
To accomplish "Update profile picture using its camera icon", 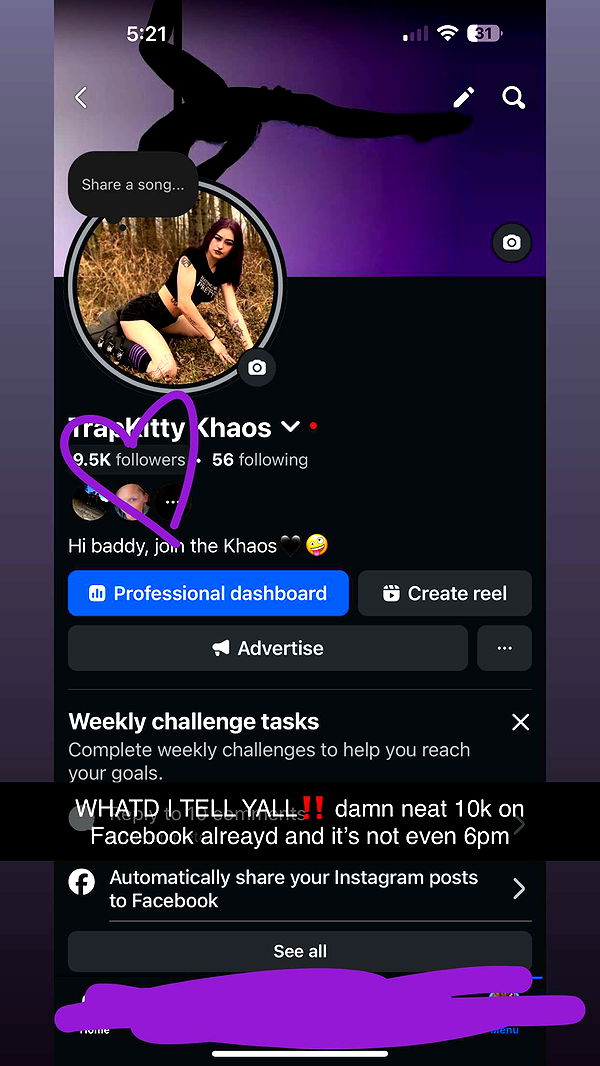I will 257,368.
